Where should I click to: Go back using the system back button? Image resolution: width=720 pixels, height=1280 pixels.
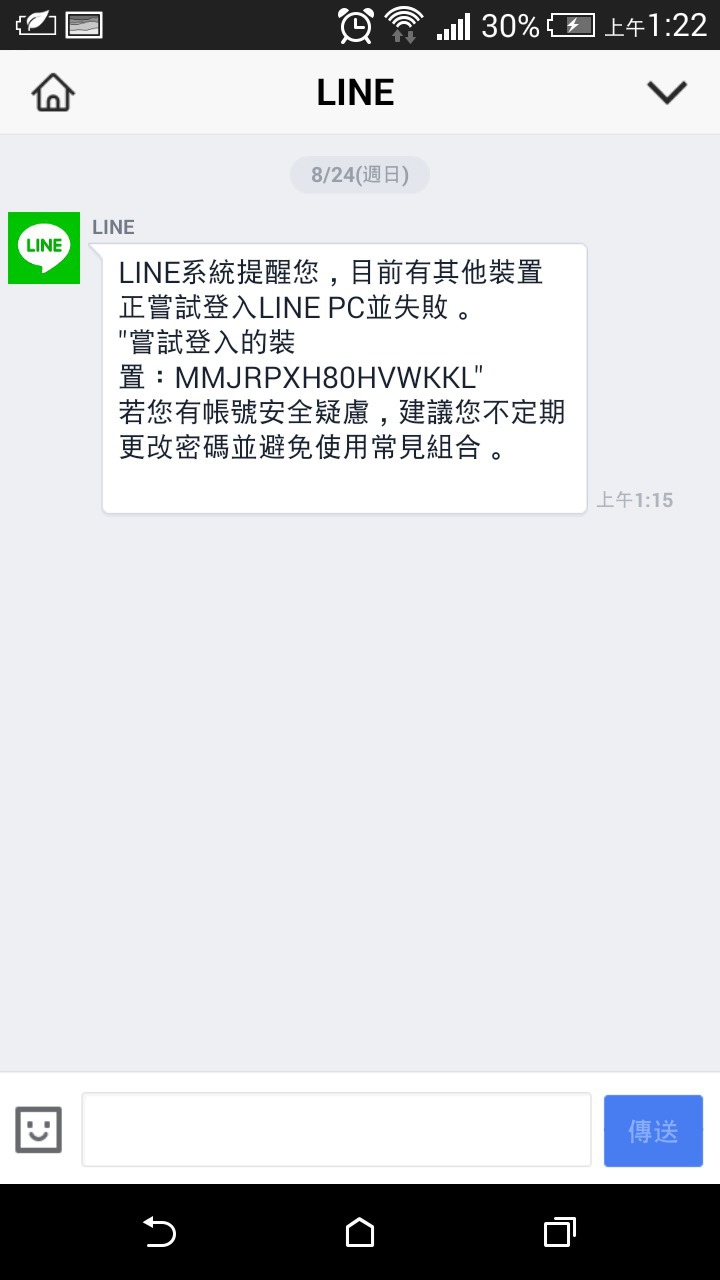point(159,1232)
